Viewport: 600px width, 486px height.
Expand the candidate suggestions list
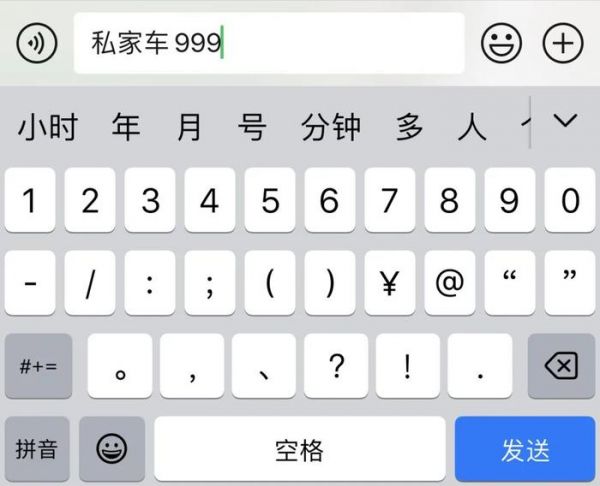565,122
